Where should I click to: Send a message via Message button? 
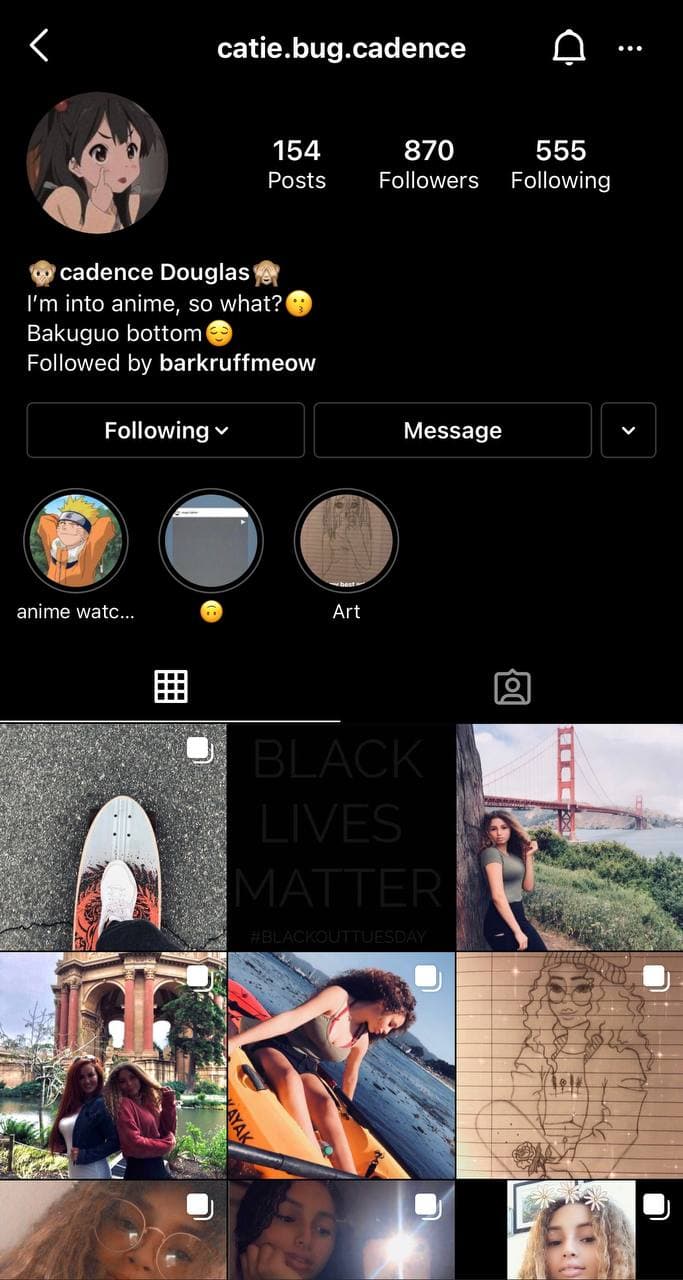452,430
